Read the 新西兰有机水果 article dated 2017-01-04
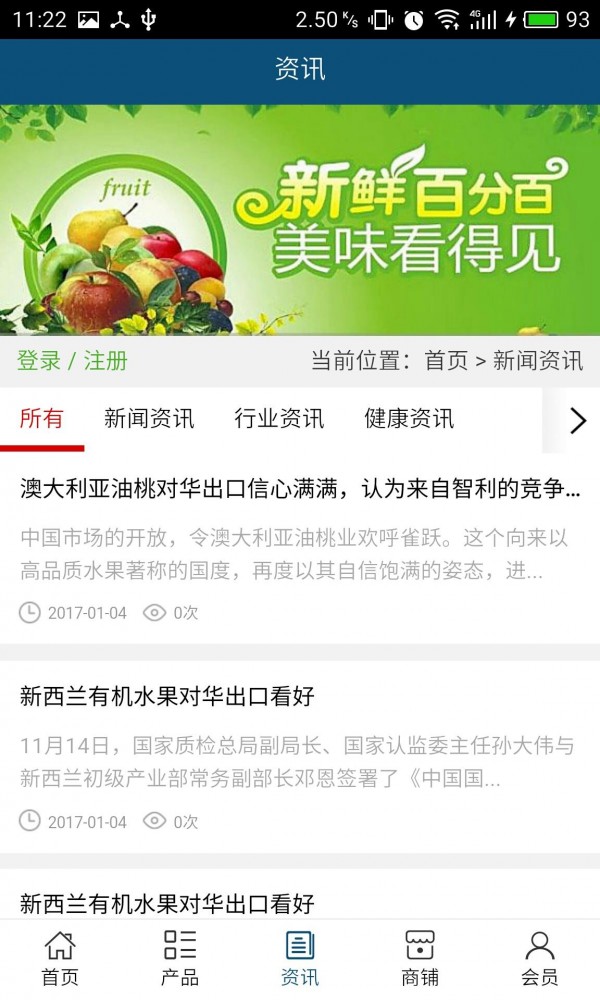The height and width of the screenshot is (1000, 600). pos(167,697)
